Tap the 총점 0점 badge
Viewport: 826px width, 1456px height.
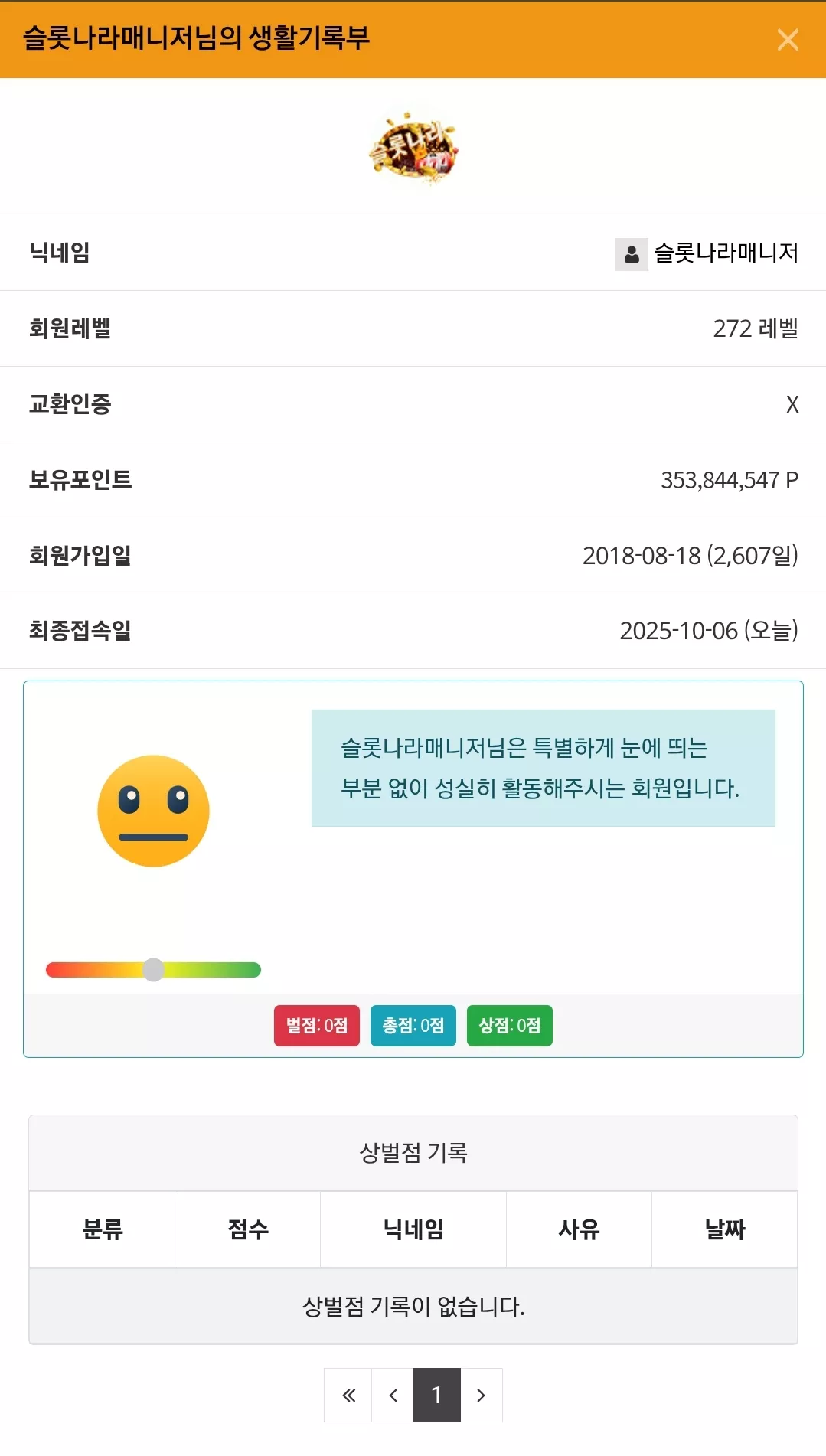click(413, 1025)
